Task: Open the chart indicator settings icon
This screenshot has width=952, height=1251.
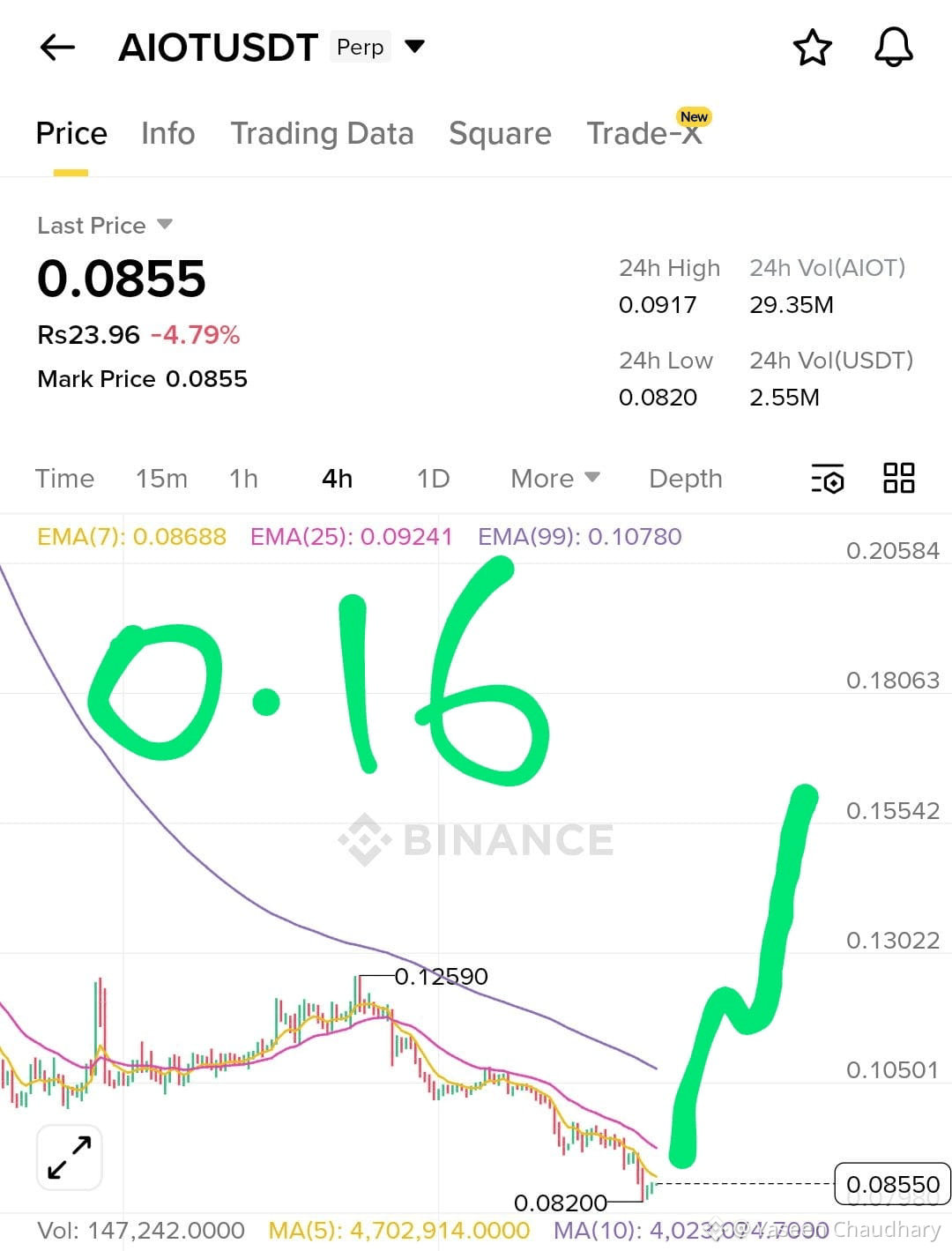Action: (x=827, y=479)
